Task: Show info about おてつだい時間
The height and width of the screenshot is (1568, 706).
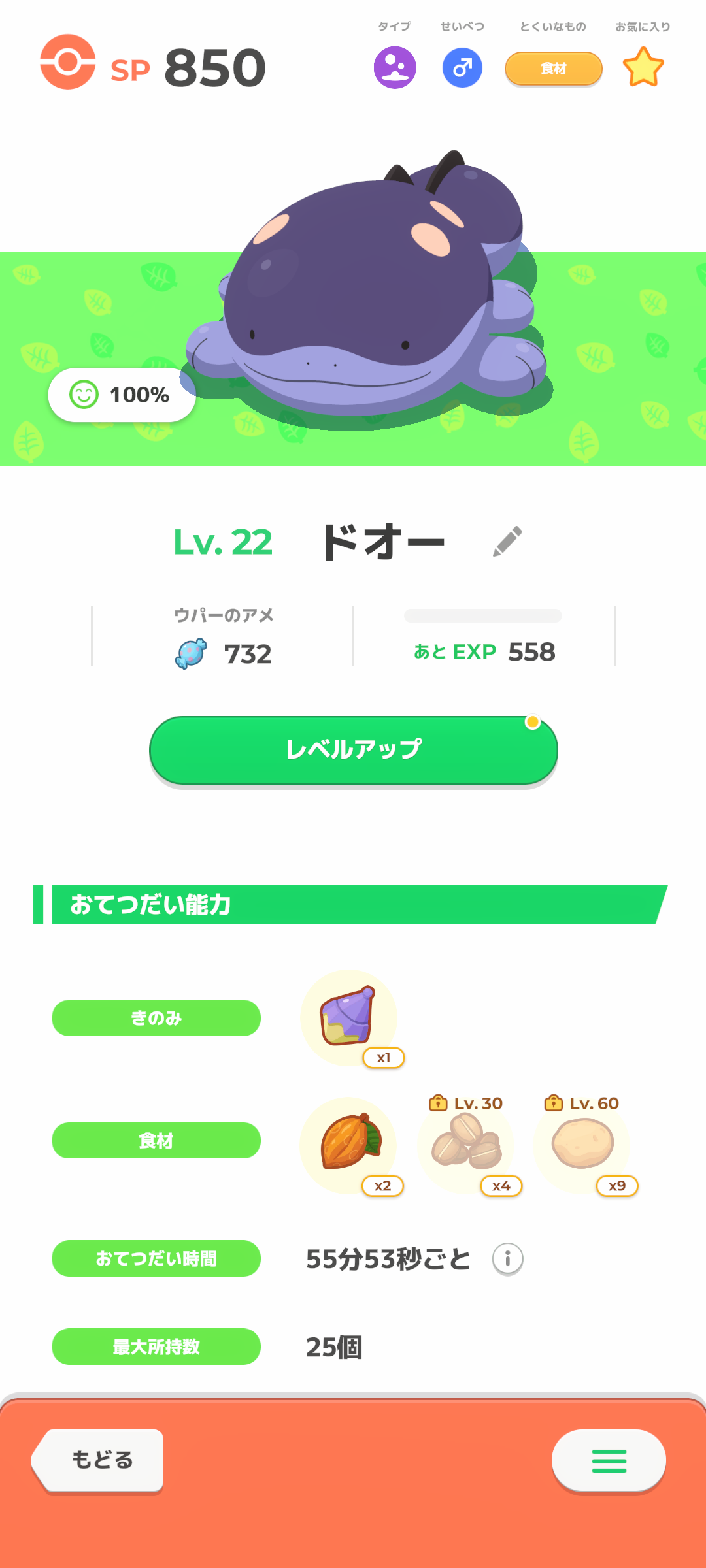Action: click(x=507, y=1258)
